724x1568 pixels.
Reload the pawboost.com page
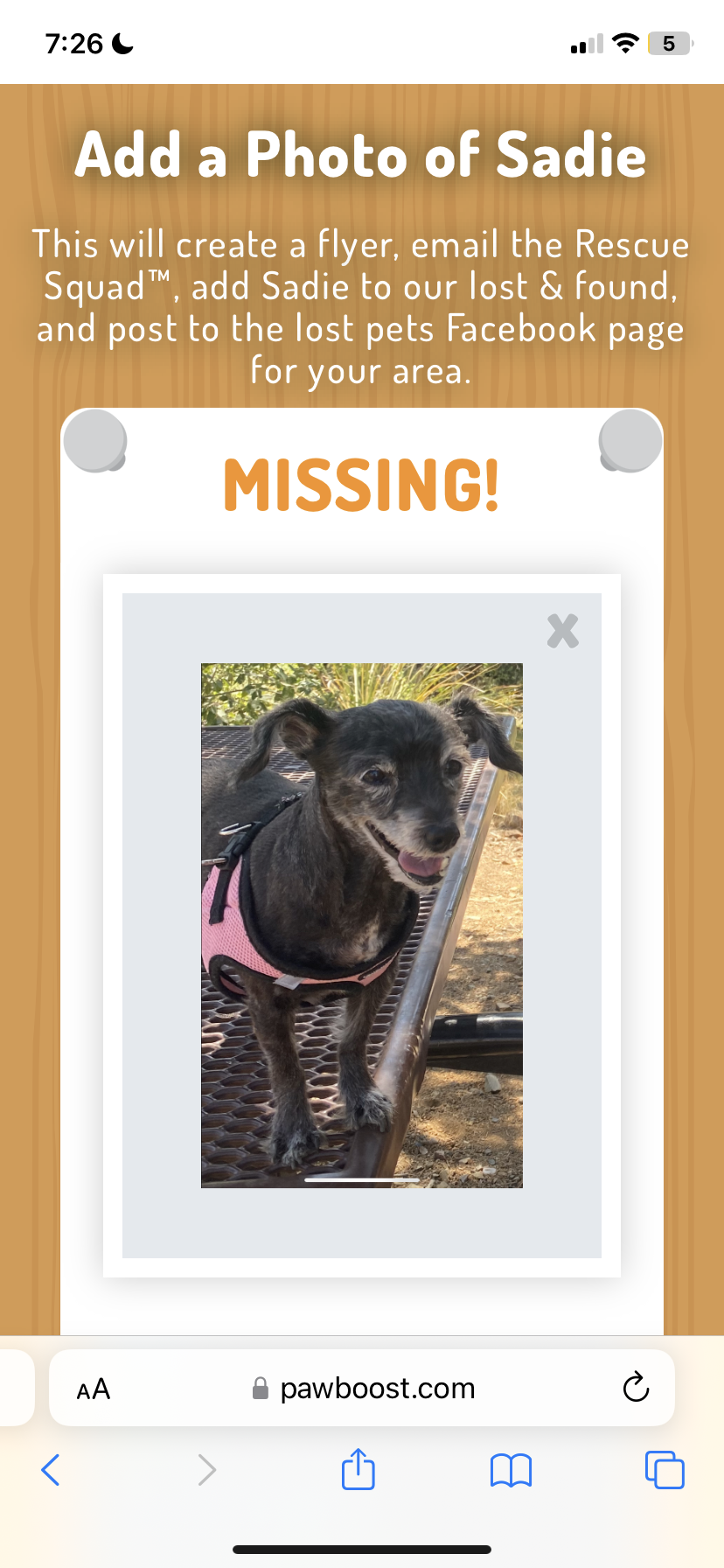point(636,1387)
